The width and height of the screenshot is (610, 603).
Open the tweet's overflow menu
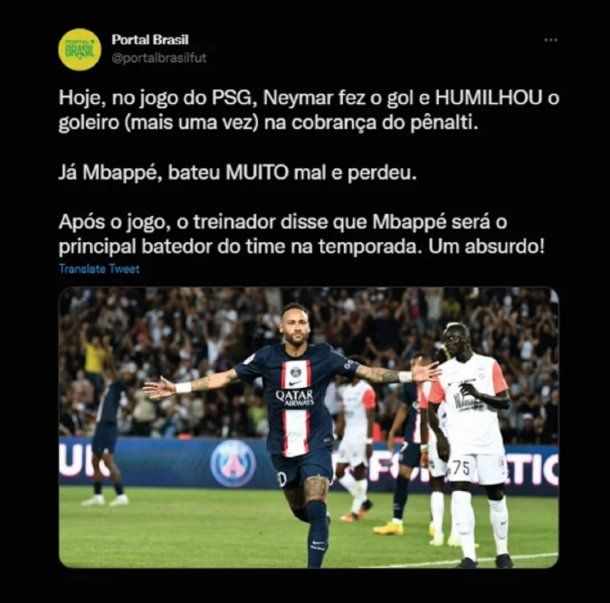[x=550, y=40]
